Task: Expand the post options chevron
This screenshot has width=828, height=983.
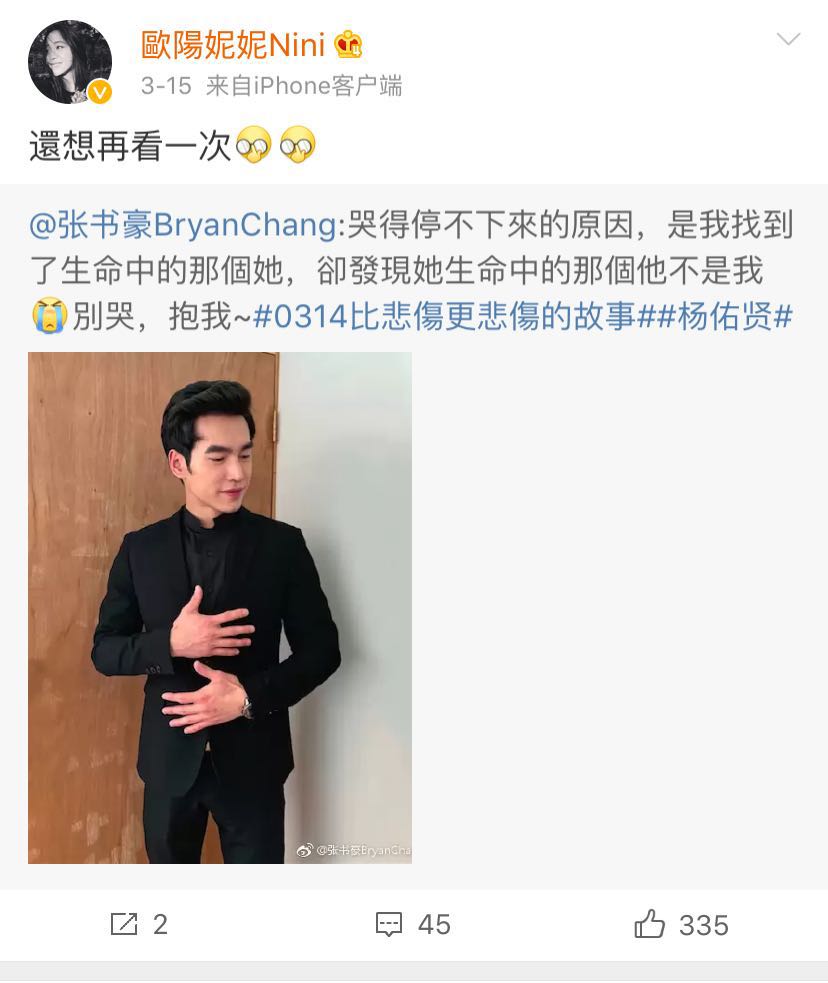Action: (x=788, y=40)
